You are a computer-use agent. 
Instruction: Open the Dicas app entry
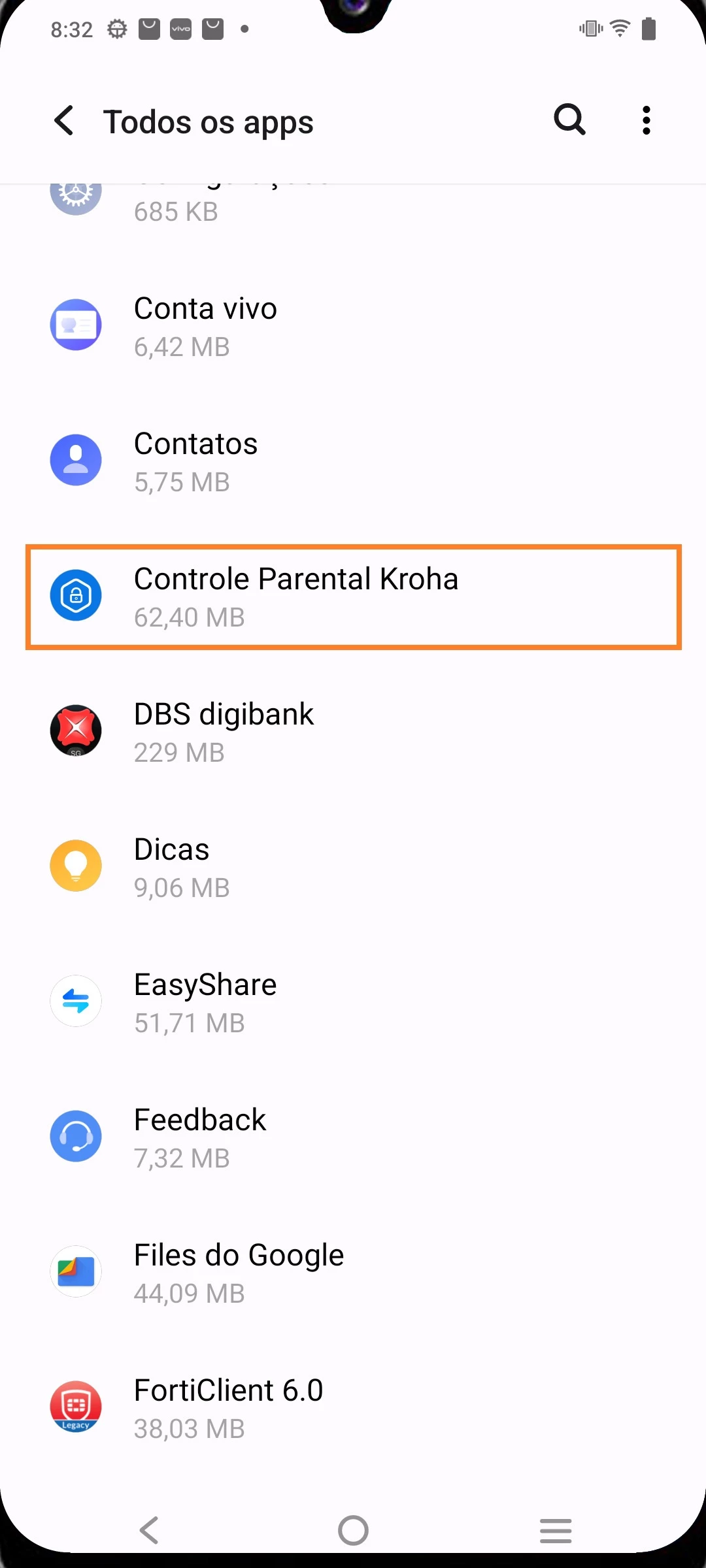coord(353,867)
